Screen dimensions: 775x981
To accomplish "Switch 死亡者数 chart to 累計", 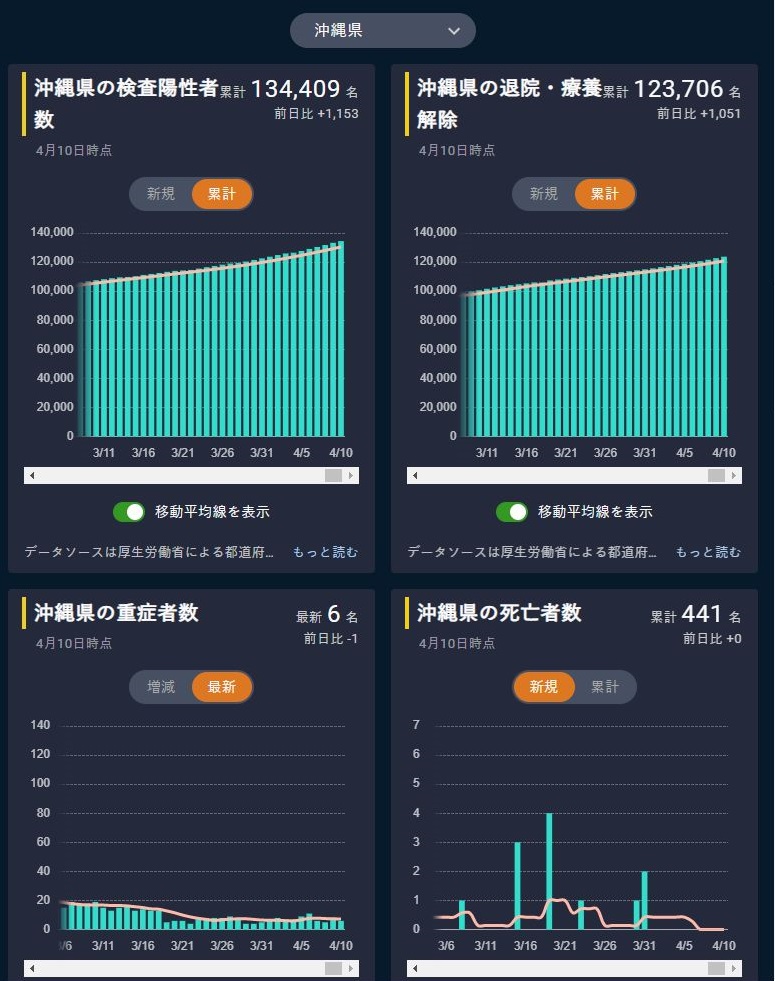I will [x=604, y=687].
